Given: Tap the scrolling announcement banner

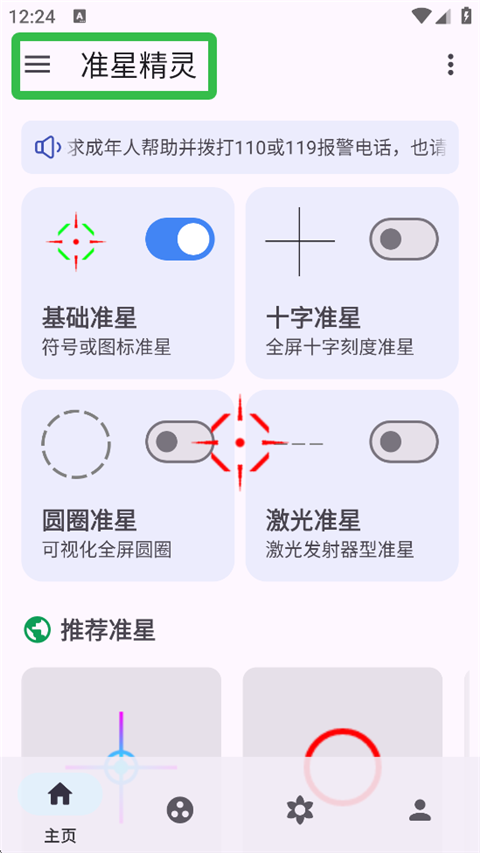Looking at the screenshot, I should 240,147.
